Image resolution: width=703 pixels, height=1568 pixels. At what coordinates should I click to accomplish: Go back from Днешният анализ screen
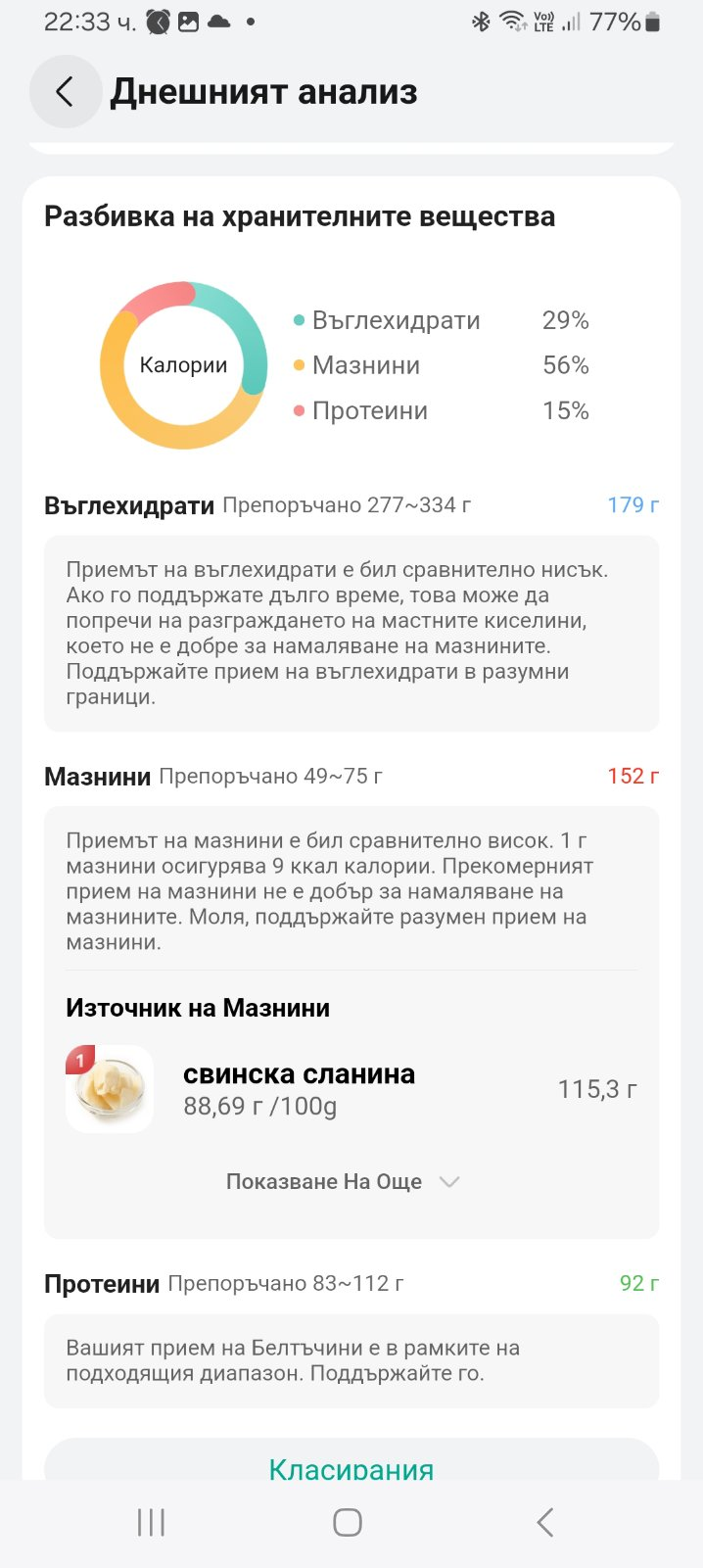65,92
